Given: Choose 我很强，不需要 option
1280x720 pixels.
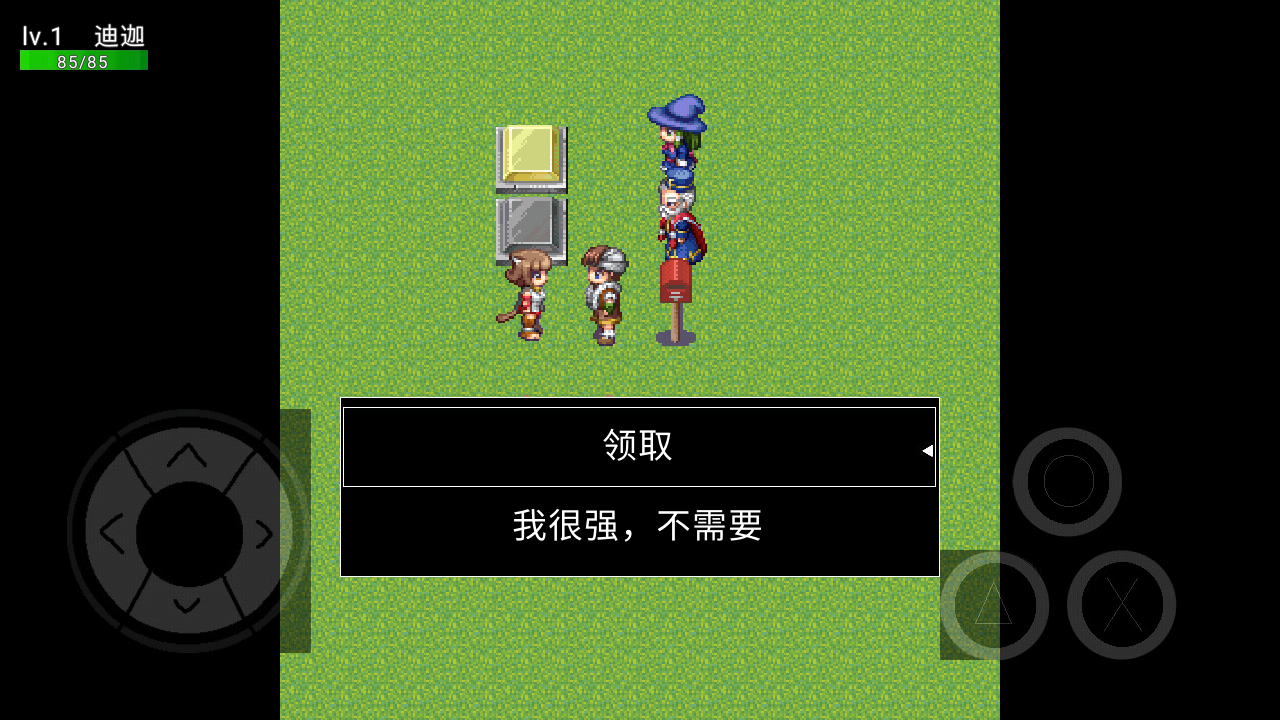Looking at the screenshot, I should point(638,526).
